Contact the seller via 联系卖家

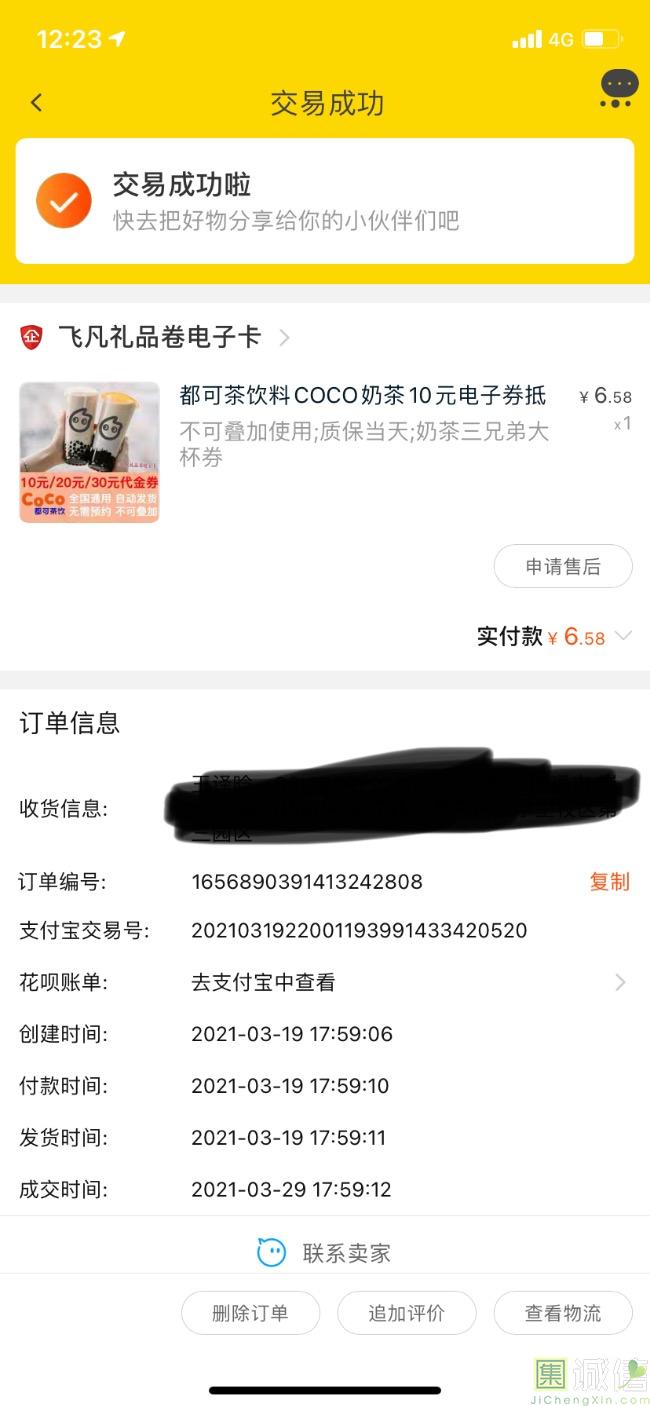[325, 1252]
